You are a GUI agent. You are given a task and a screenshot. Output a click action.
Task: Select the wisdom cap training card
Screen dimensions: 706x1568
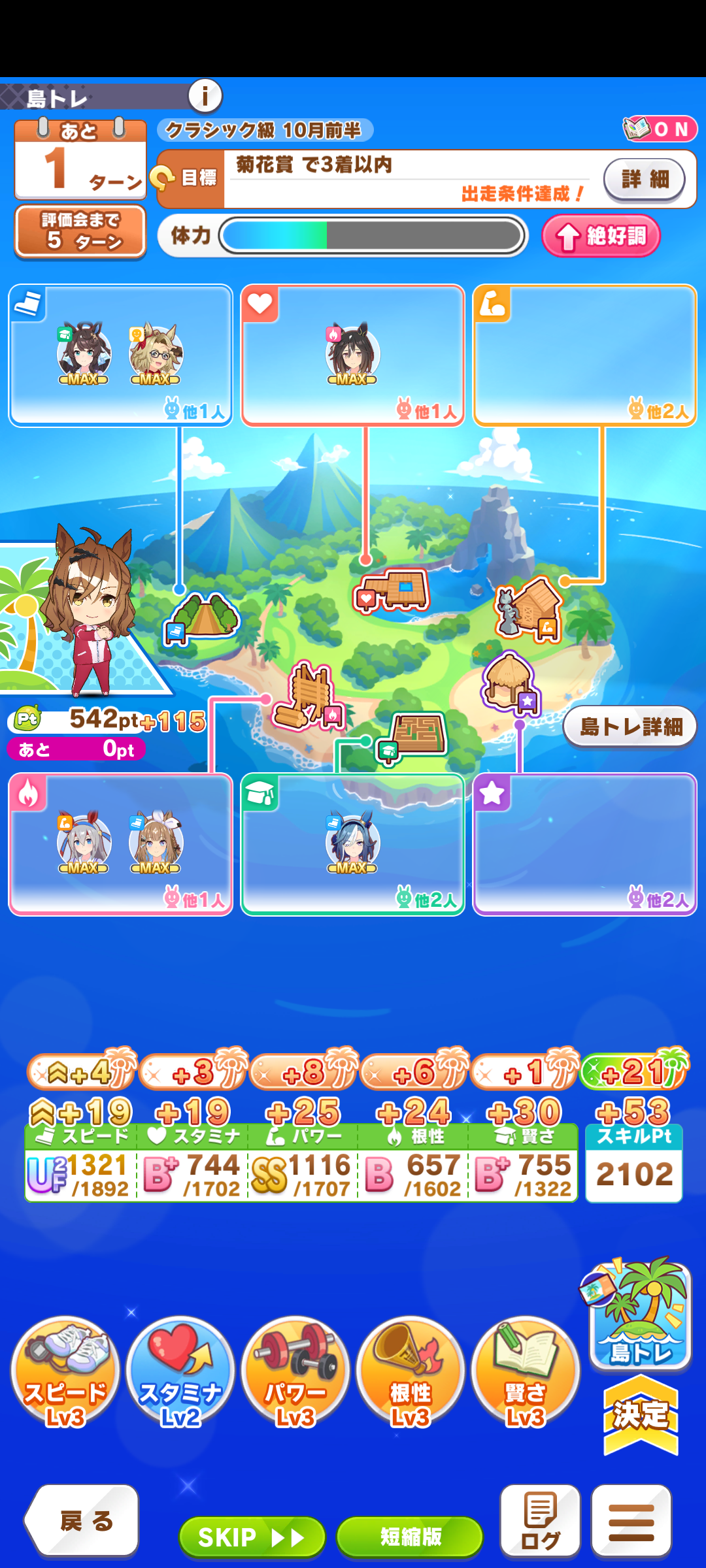(x=353, y=844)
